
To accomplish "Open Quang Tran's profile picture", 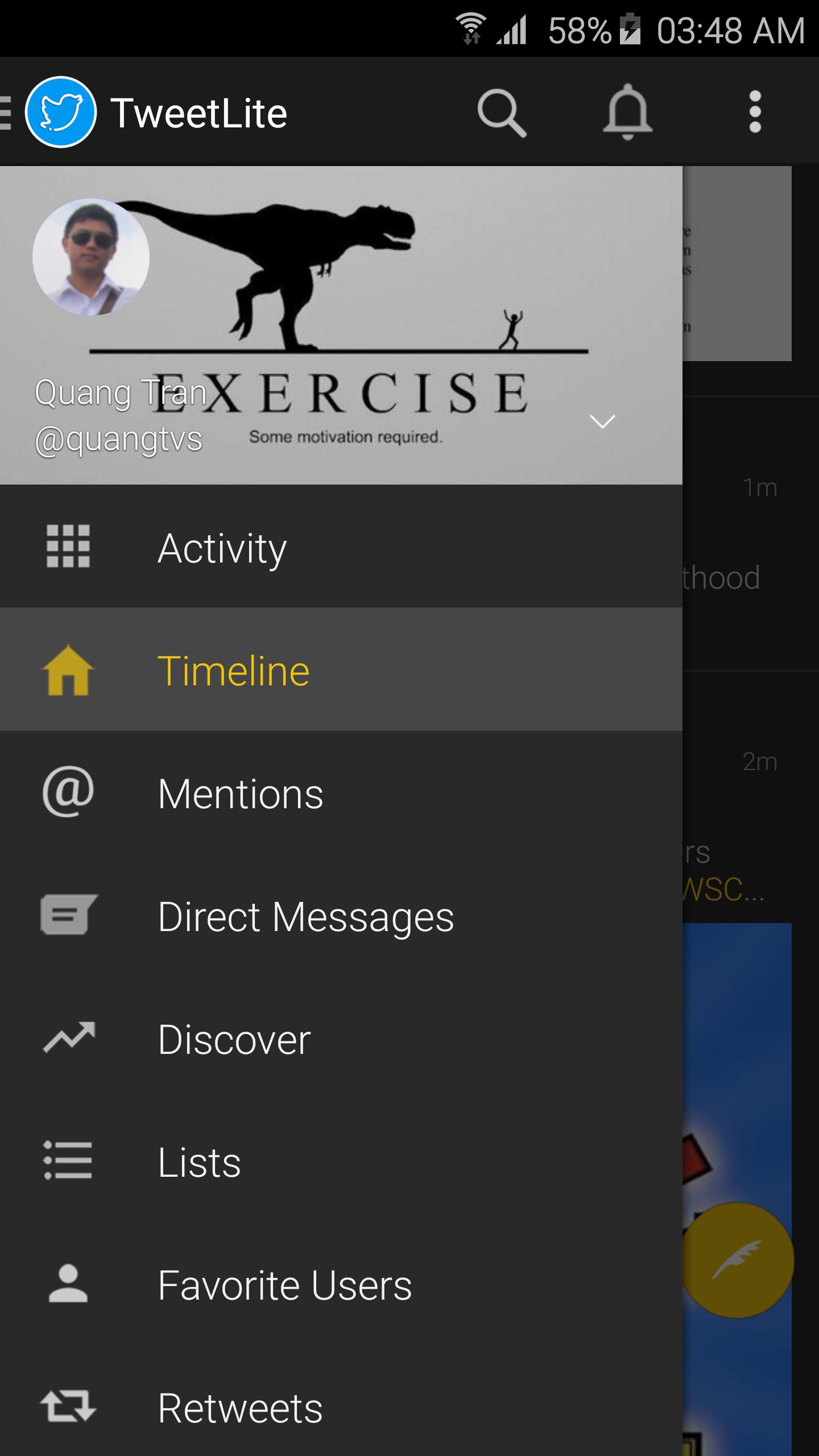I will pos(91,257).
